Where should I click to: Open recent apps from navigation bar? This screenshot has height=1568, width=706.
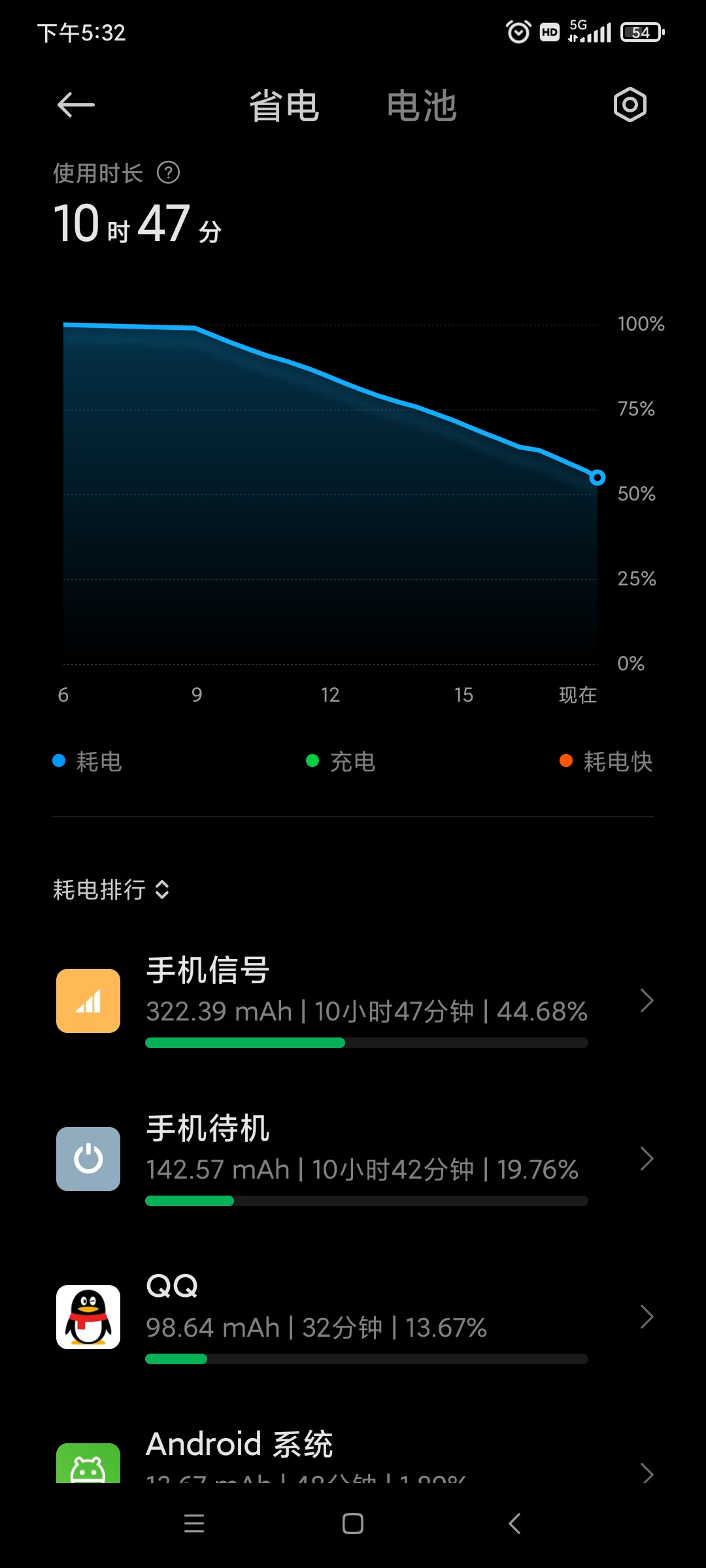click(x=194, y=1524)
